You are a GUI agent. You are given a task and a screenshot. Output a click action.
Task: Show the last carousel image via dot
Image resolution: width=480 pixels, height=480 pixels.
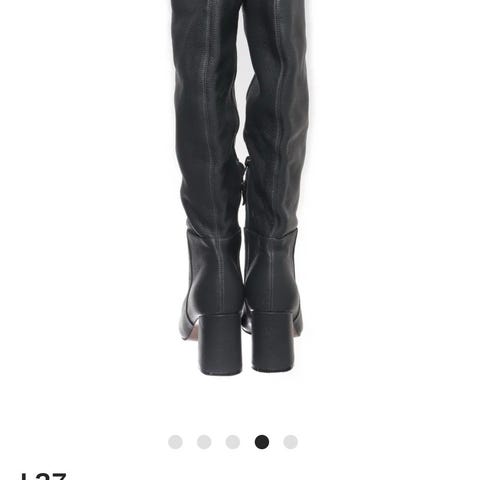[x=290, y=442]
